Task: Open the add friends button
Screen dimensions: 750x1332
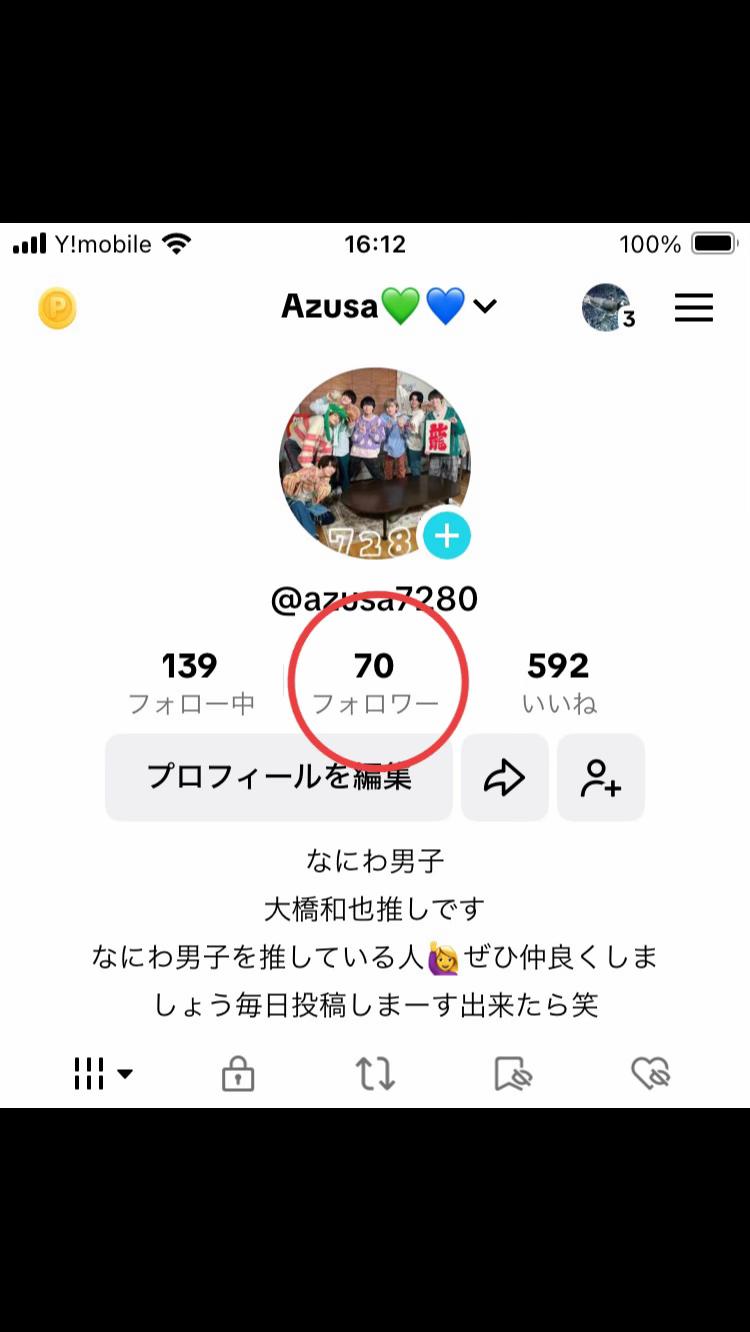Action: tap(601, 777)
